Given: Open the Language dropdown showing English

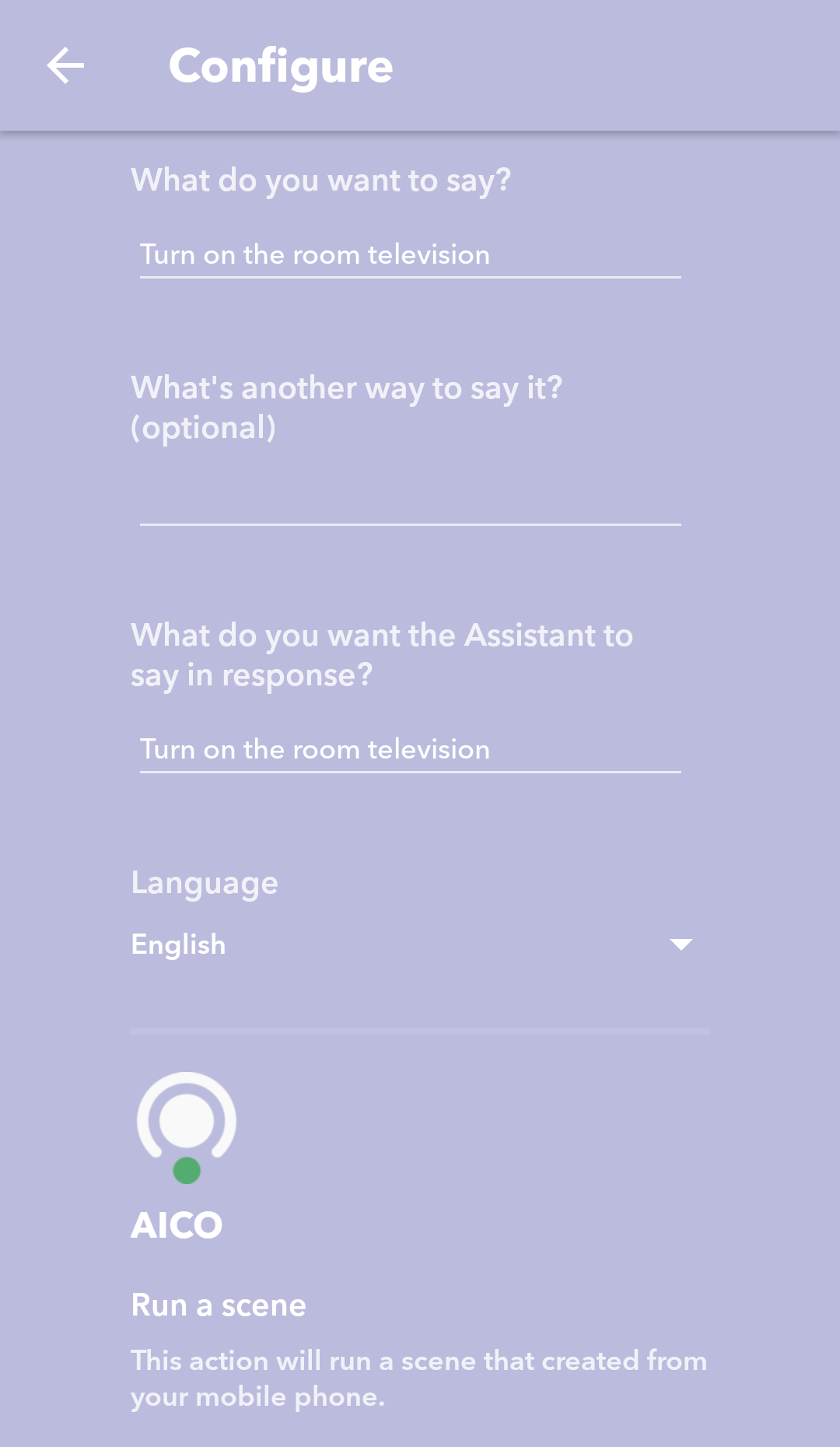Looking at the screenshot, I should pos(412,944).
